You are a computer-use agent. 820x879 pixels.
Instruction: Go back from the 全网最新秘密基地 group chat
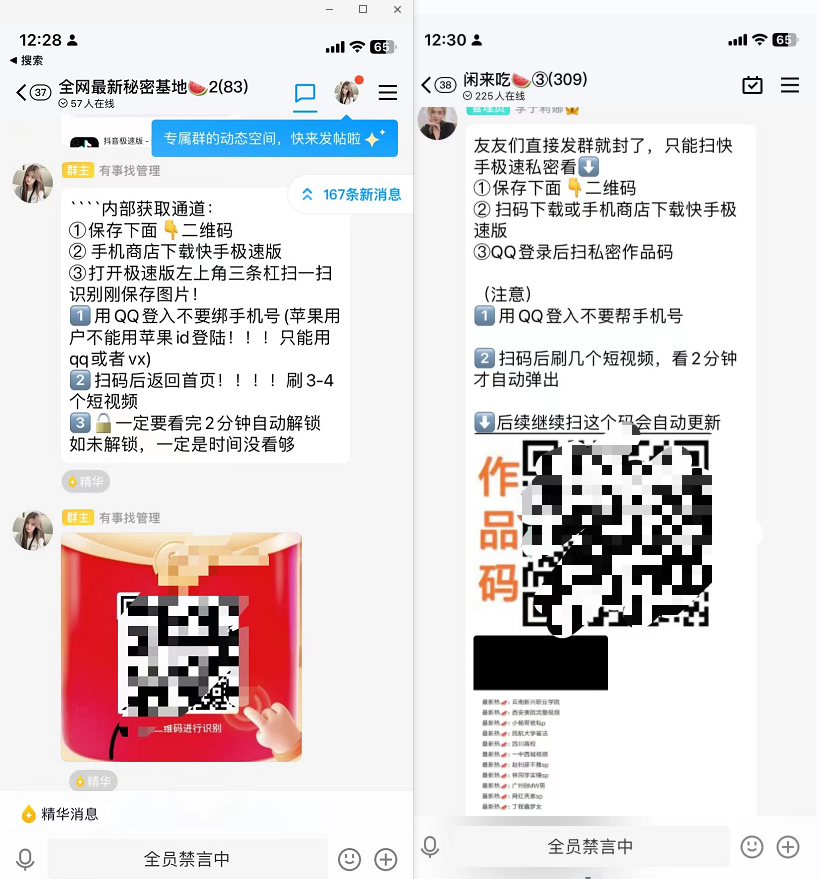tap(22, 93)
